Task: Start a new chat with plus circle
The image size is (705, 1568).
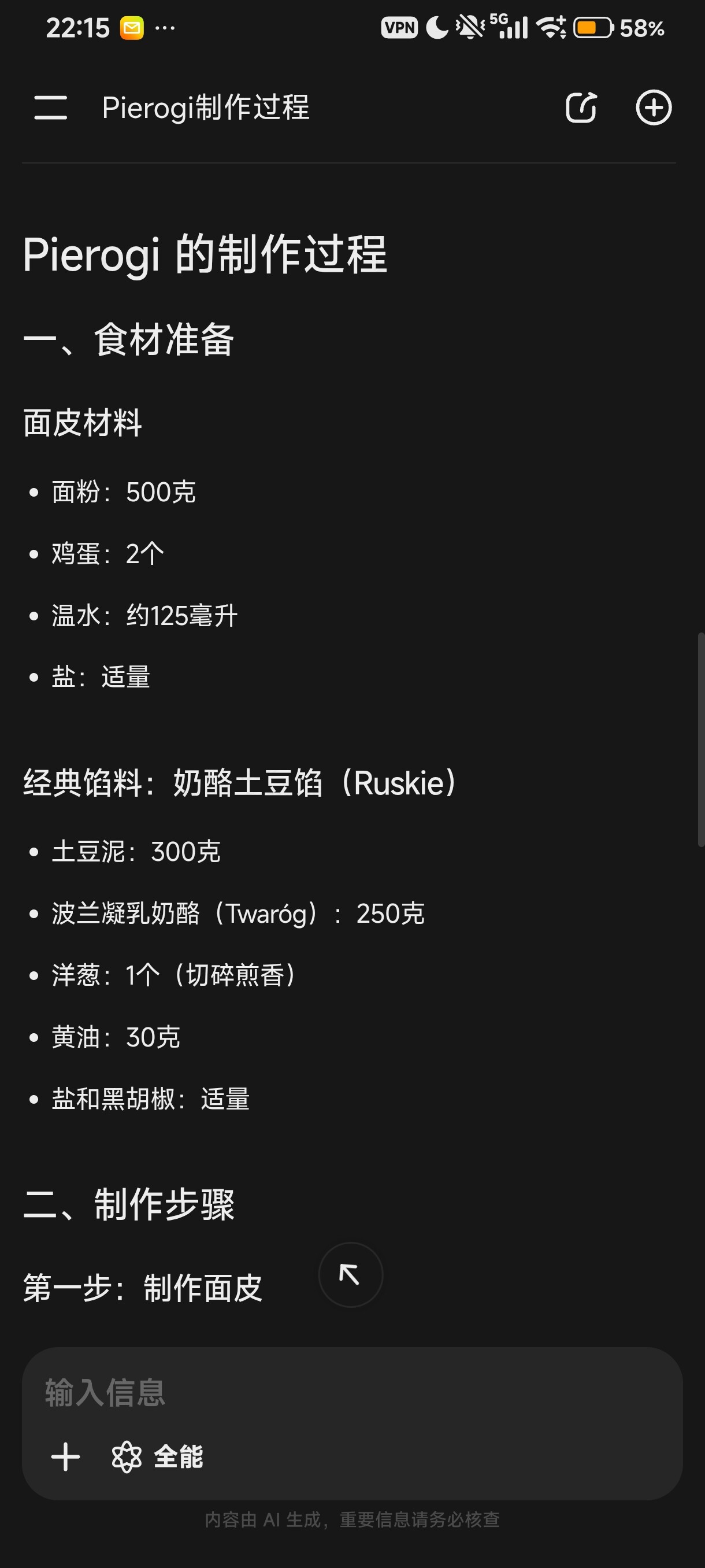Action: (654, 108)
